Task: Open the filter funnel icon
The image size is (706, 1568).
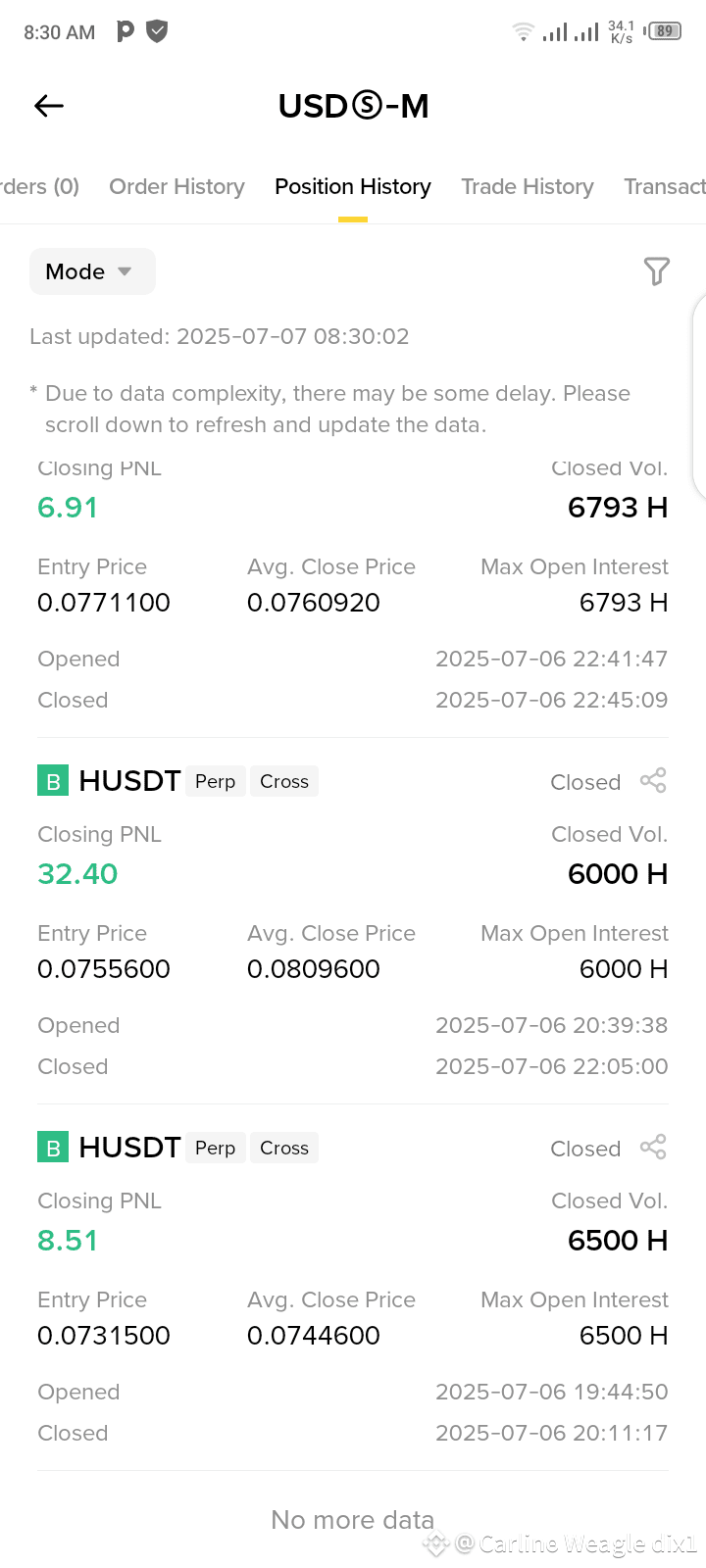Action: pos(657,271)
